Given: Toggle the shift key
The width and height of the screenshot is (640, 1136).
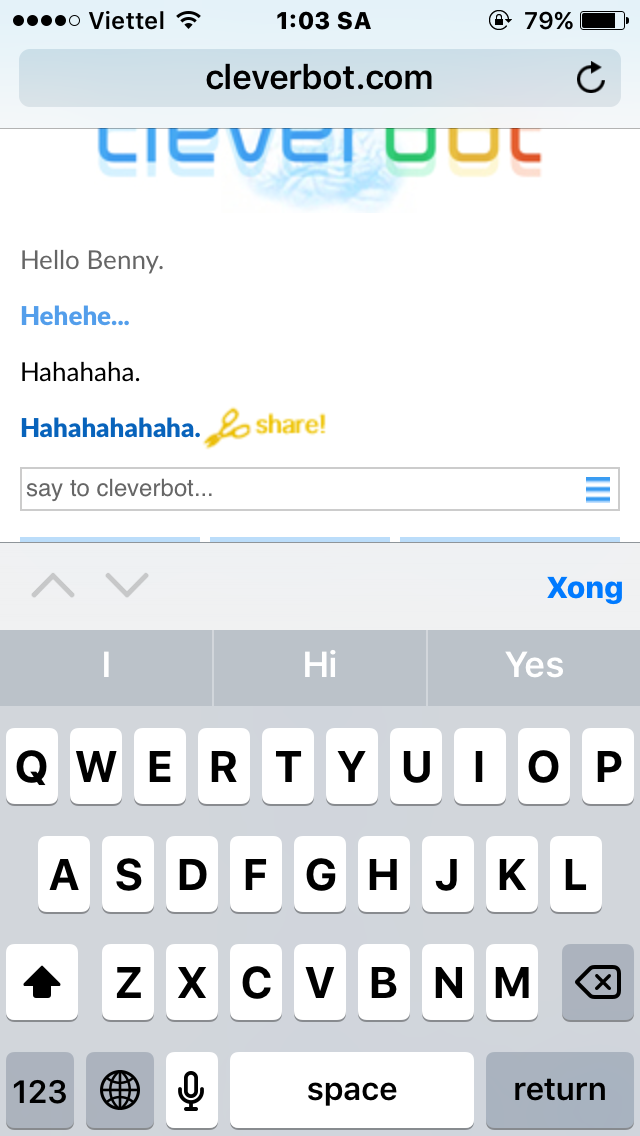Looking at the screenshot, I should (x=42, y=982).
